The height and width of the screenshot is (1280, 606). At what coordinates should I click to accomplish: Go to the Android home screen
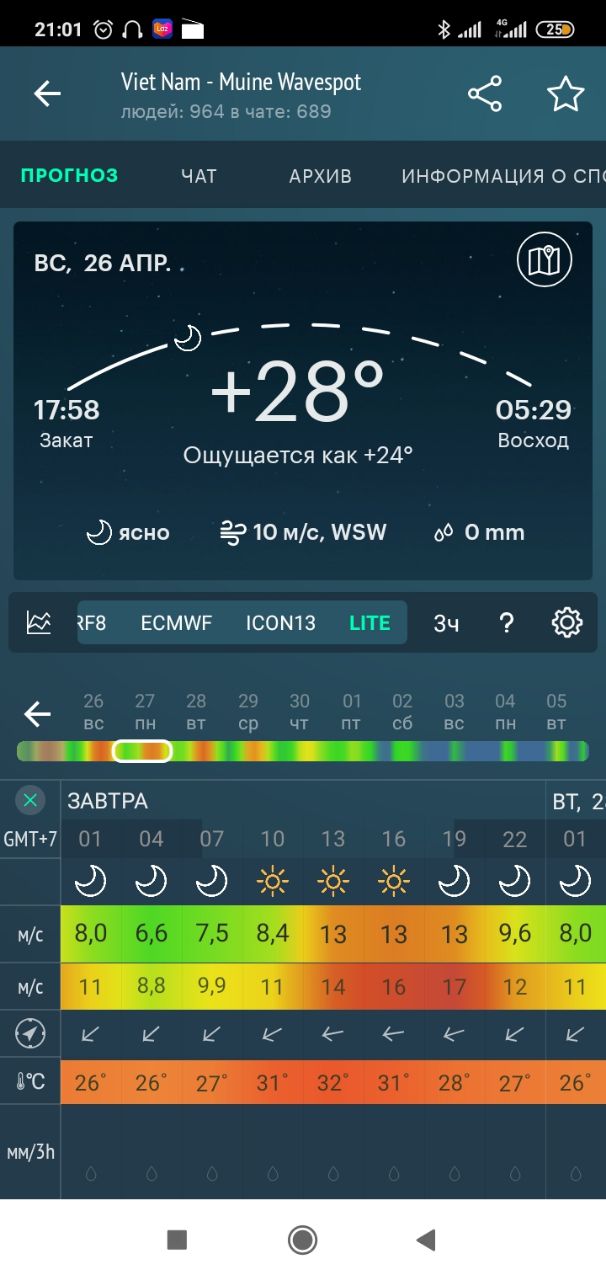tap(302, 1240)
